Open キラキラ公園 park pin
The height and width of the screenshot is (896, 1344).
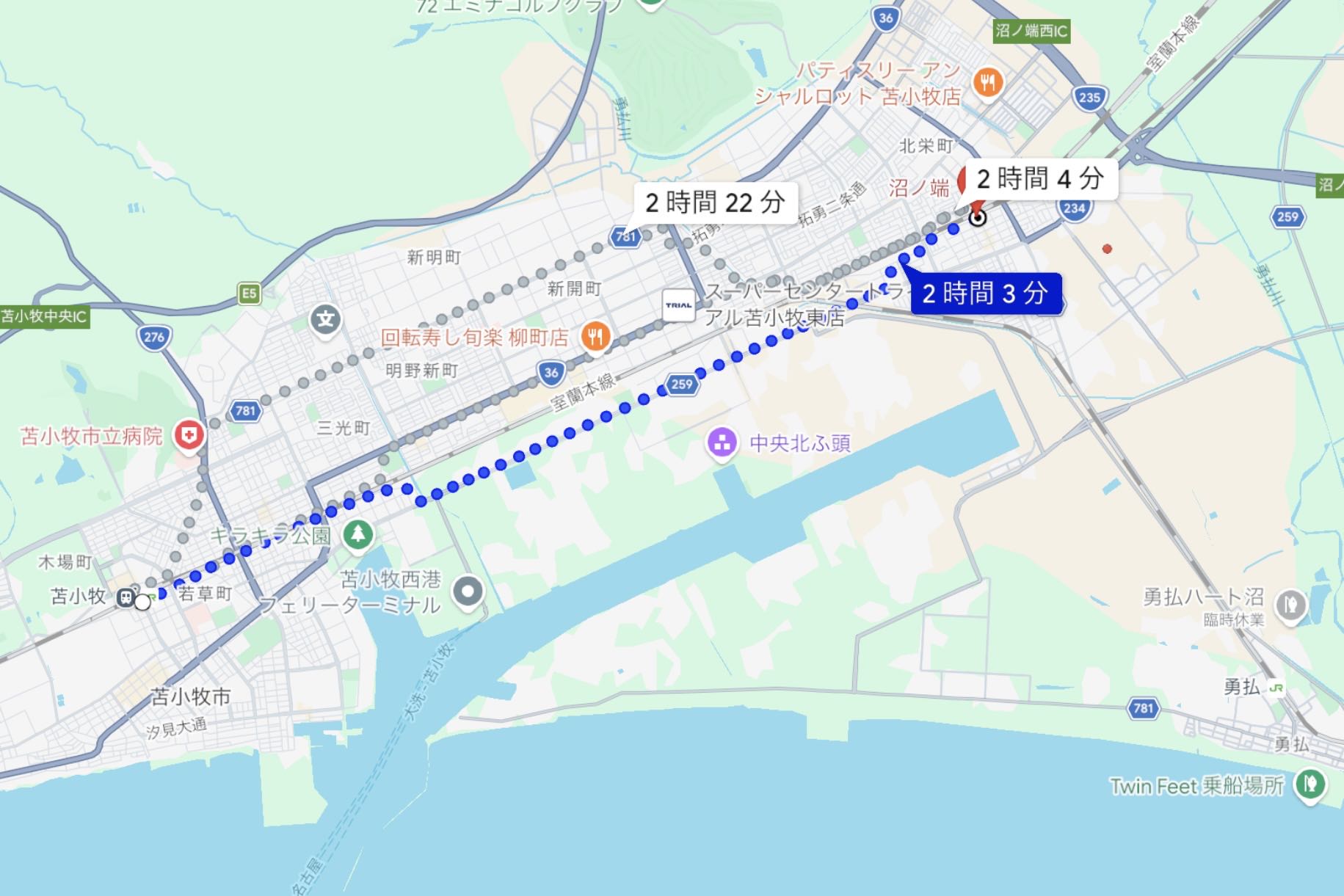coord(357,533)
